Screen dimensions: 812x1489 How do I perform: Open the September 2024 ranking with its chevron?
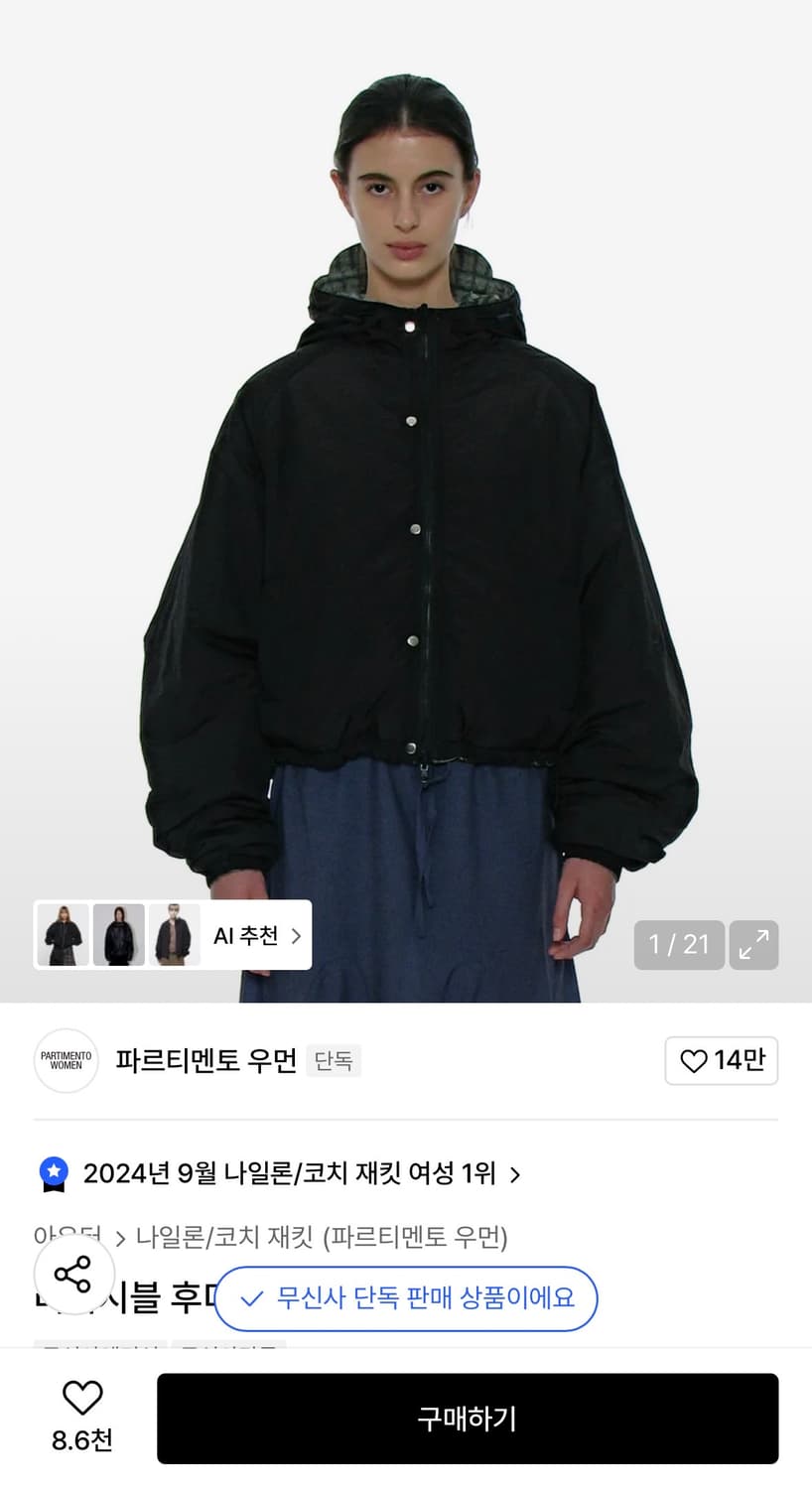click(515, 1174)
